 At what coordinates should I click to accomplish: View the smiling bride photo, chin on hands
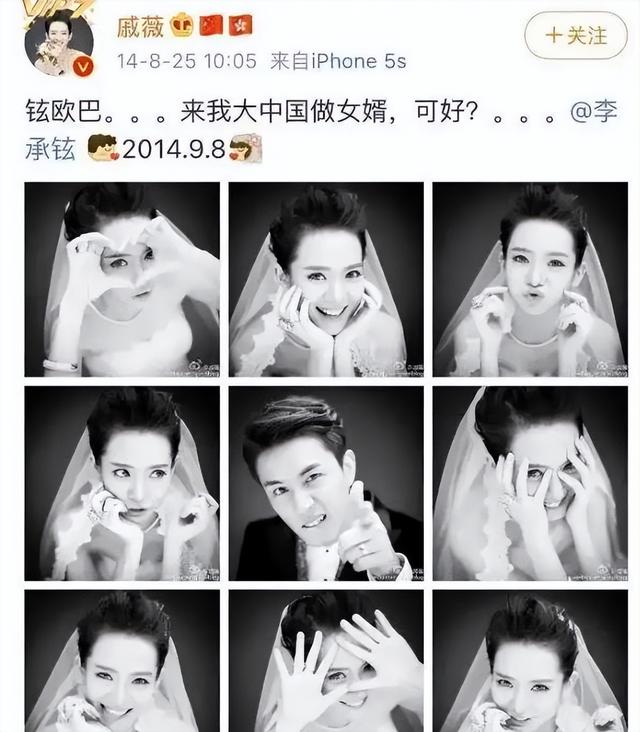coord(326,279)
